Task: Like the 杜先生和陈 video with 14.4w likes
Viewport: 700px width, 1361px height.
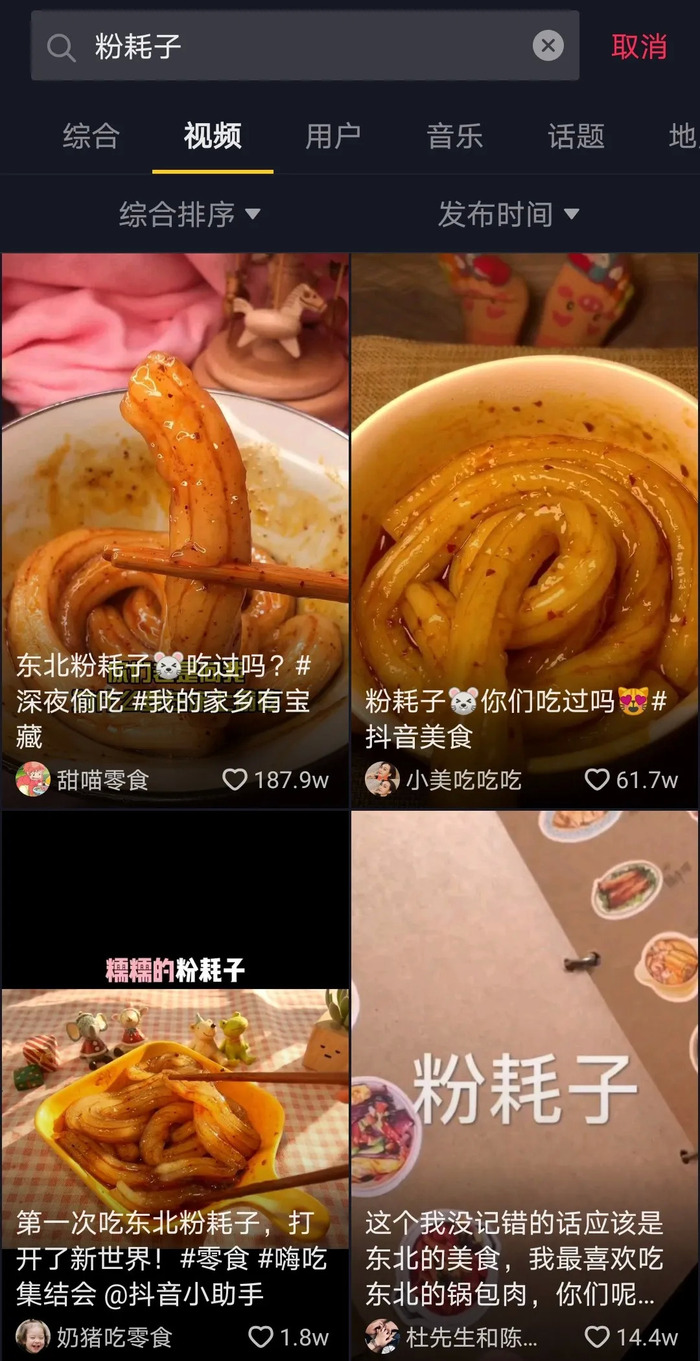Action: 597,1337
